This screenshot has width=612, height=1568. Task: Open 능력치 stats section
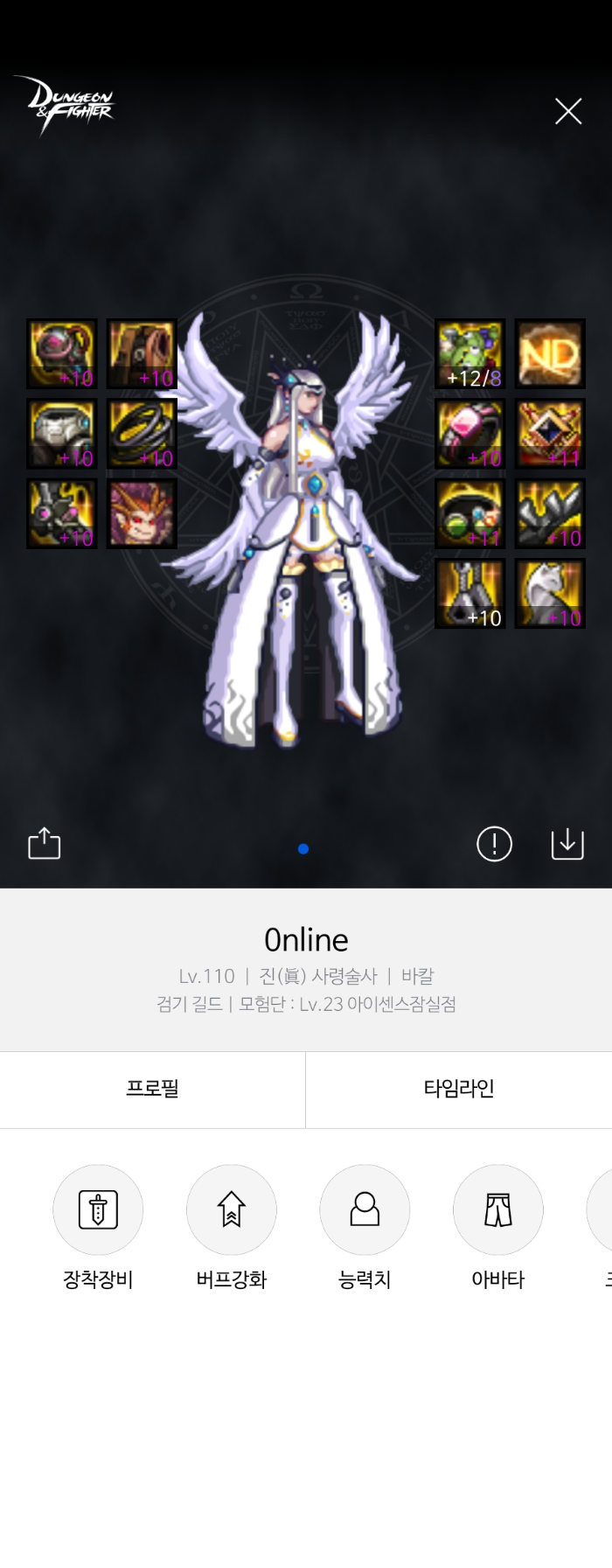click(365, 1209)
